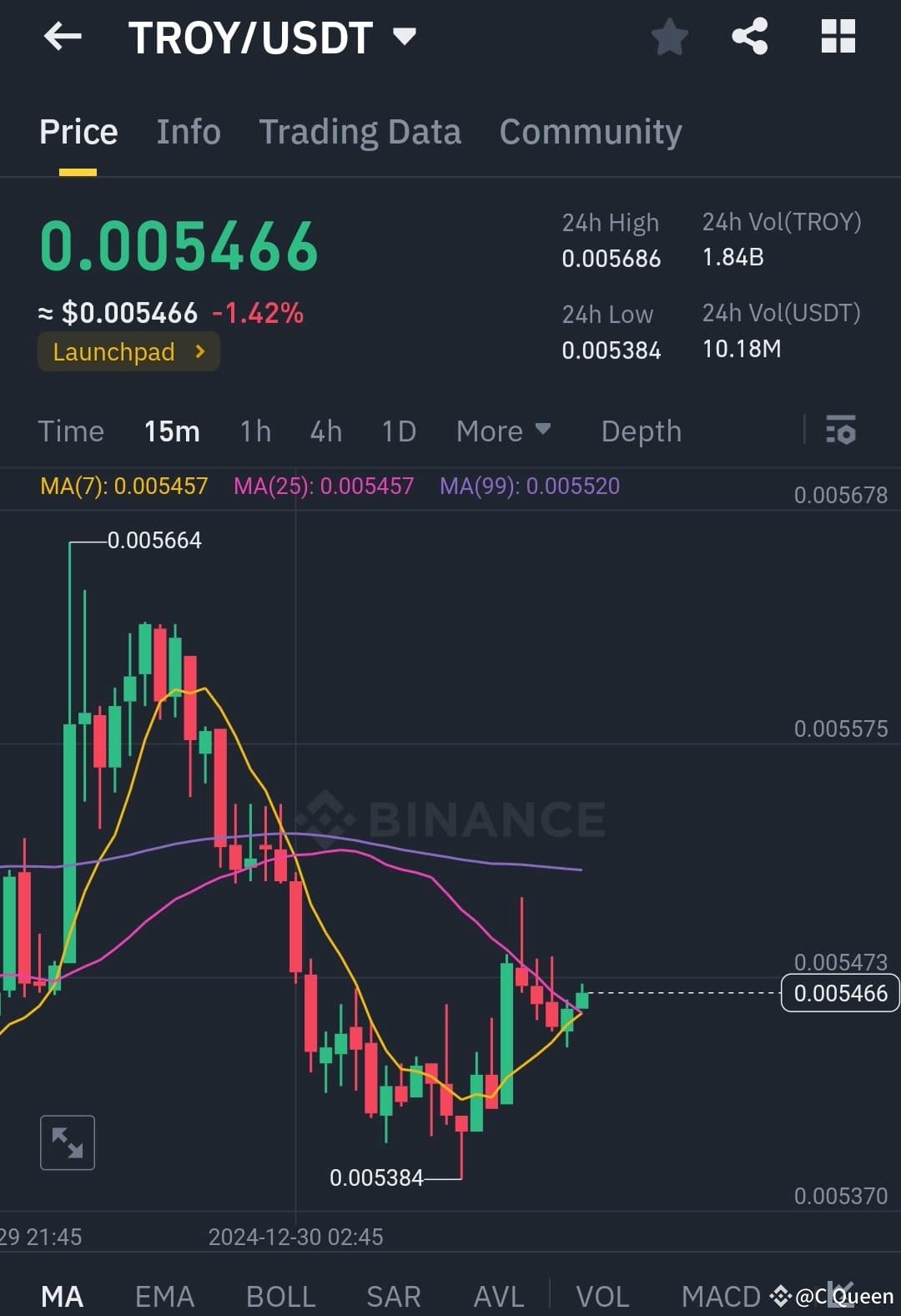The width and height of the screenshot is (901, 1316).
Task: Open the MA(7) indicator label settings
Action: (x=122, y=486)
